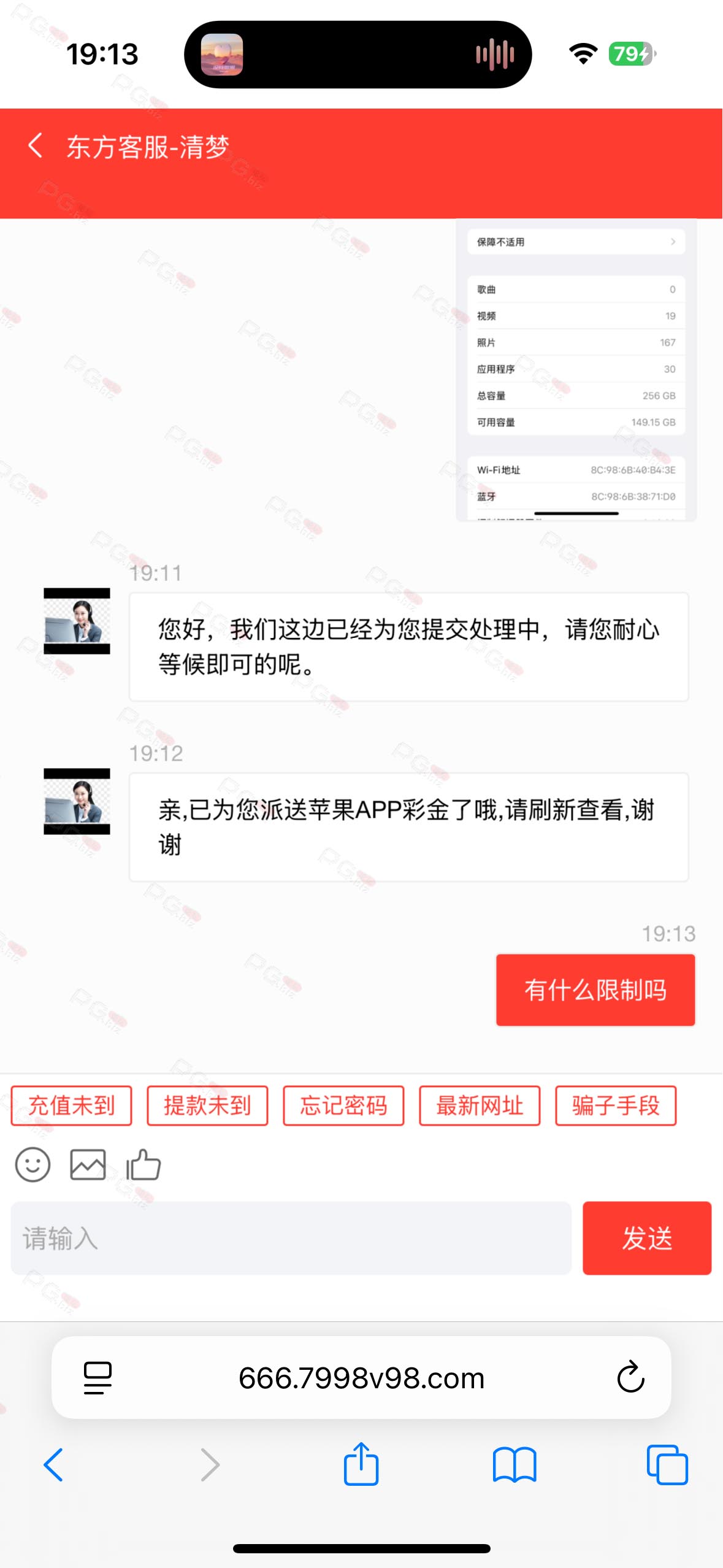Rate the service with the thumbs-up icon
Image resolution: width=723 pixels, height=1568 pixels.
coord(143,1164)
